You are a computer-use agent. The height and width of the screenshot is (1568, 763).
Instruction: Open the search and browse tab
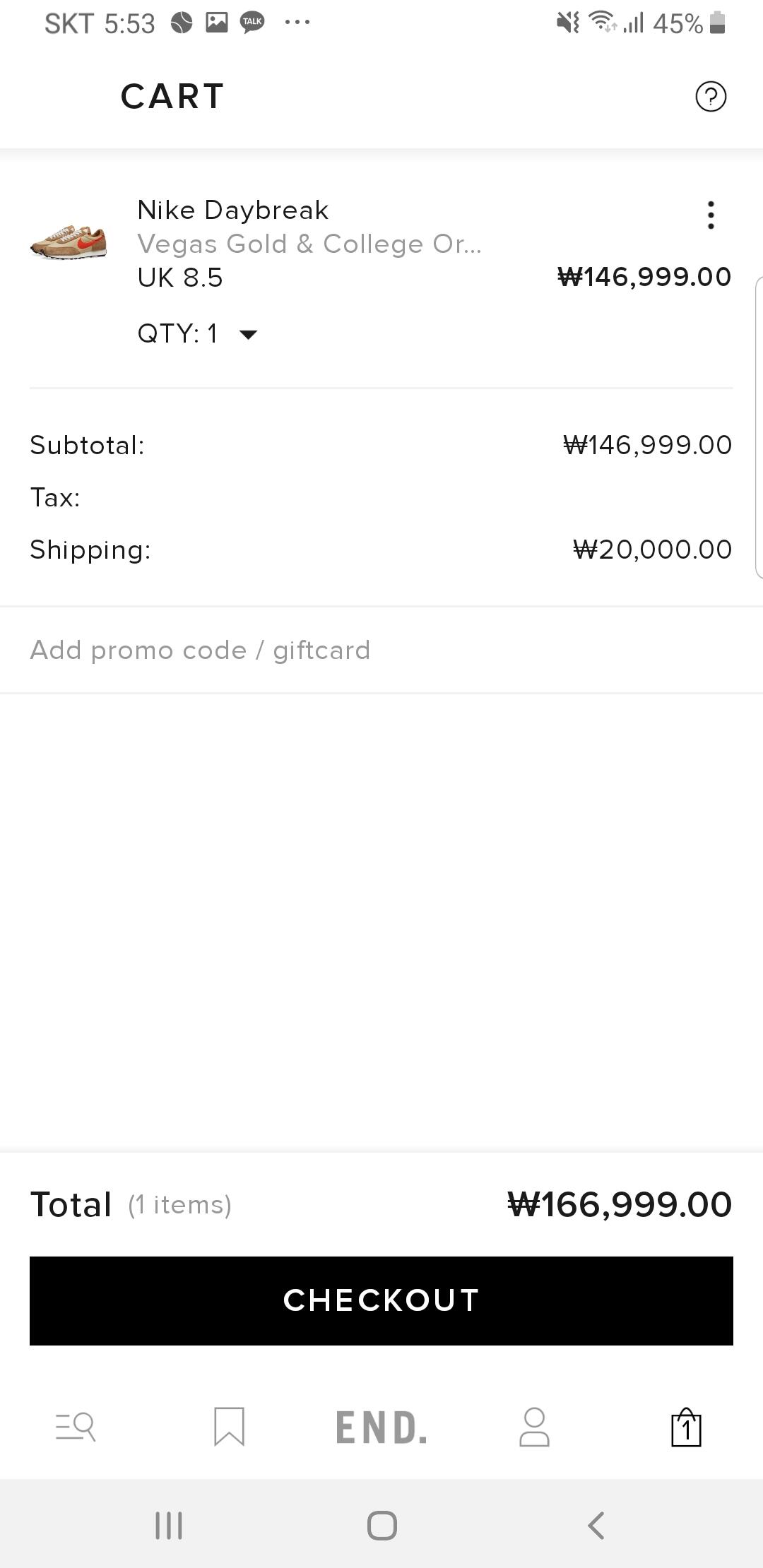[x=76, y=1427]
